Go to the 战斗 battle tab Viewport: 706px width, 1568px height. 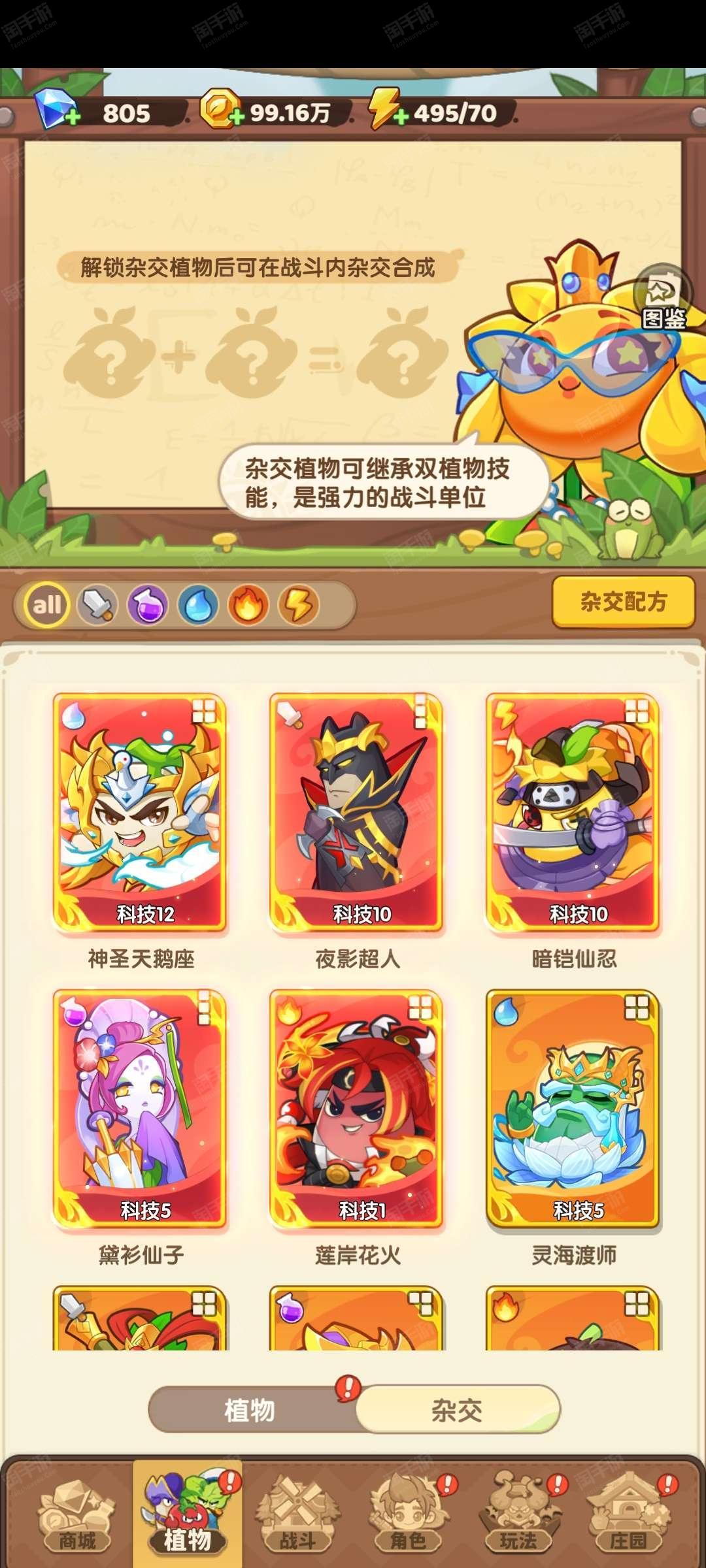[298, 1516]
